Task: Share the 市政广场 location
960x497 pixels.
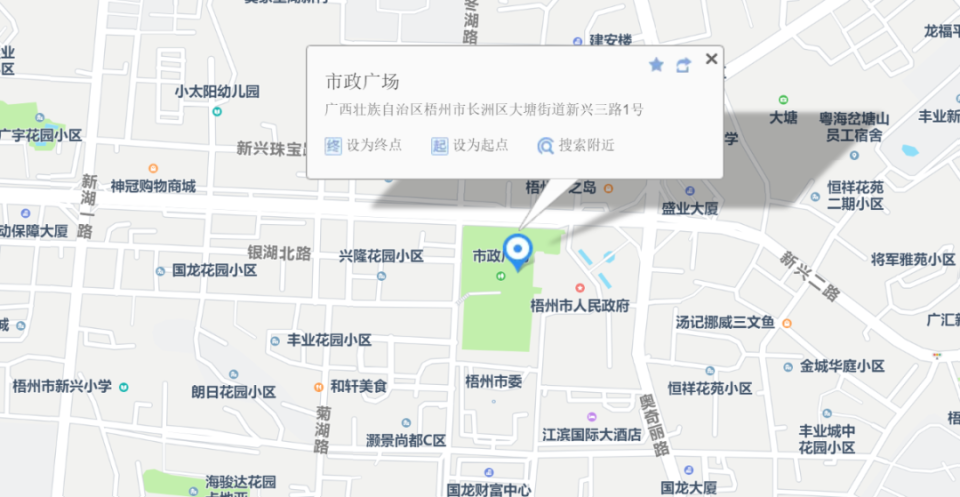Action: (683, 65)
